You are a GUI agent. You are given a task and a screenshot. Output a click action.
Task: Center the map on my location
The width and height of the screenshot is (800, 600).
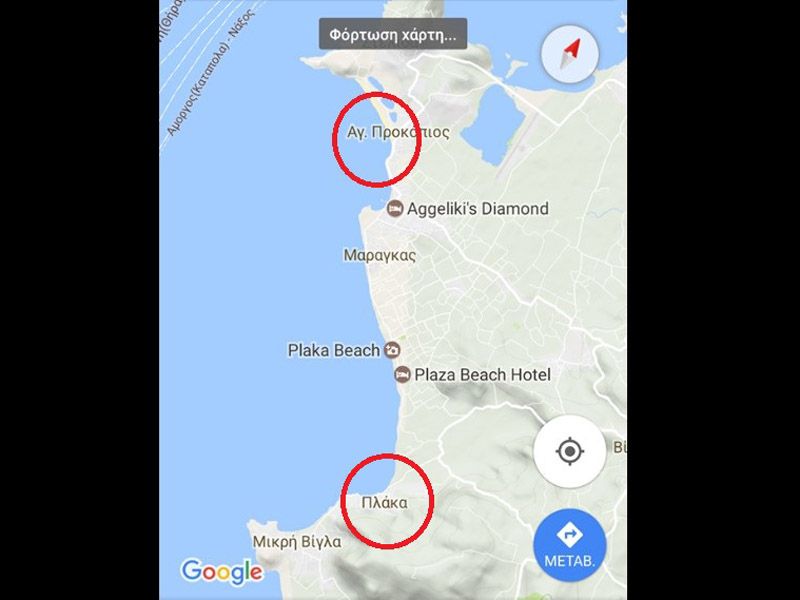[569, 452]
